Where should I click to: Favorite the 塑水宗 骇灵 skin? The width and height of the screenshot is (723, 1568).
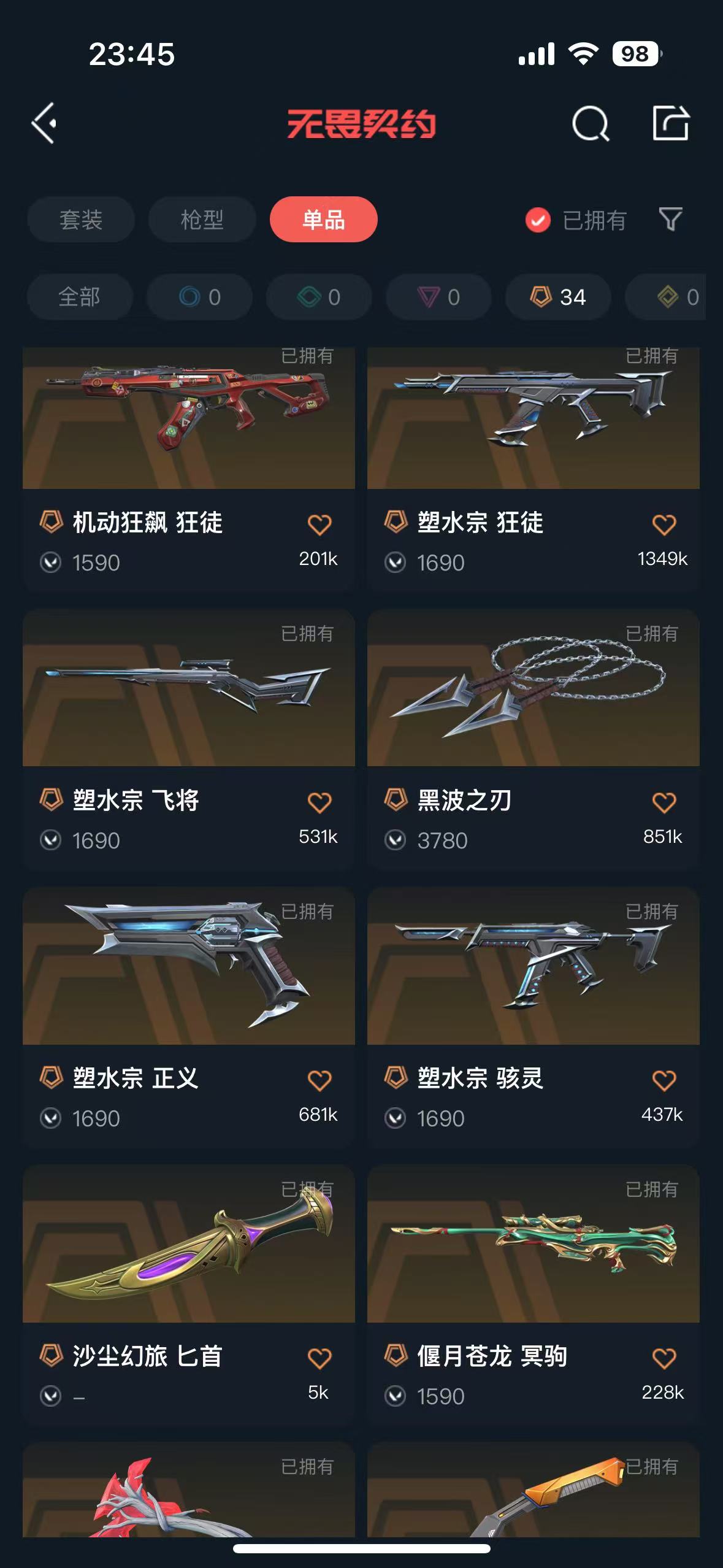pyautogui.click(x=664, y=1080)
